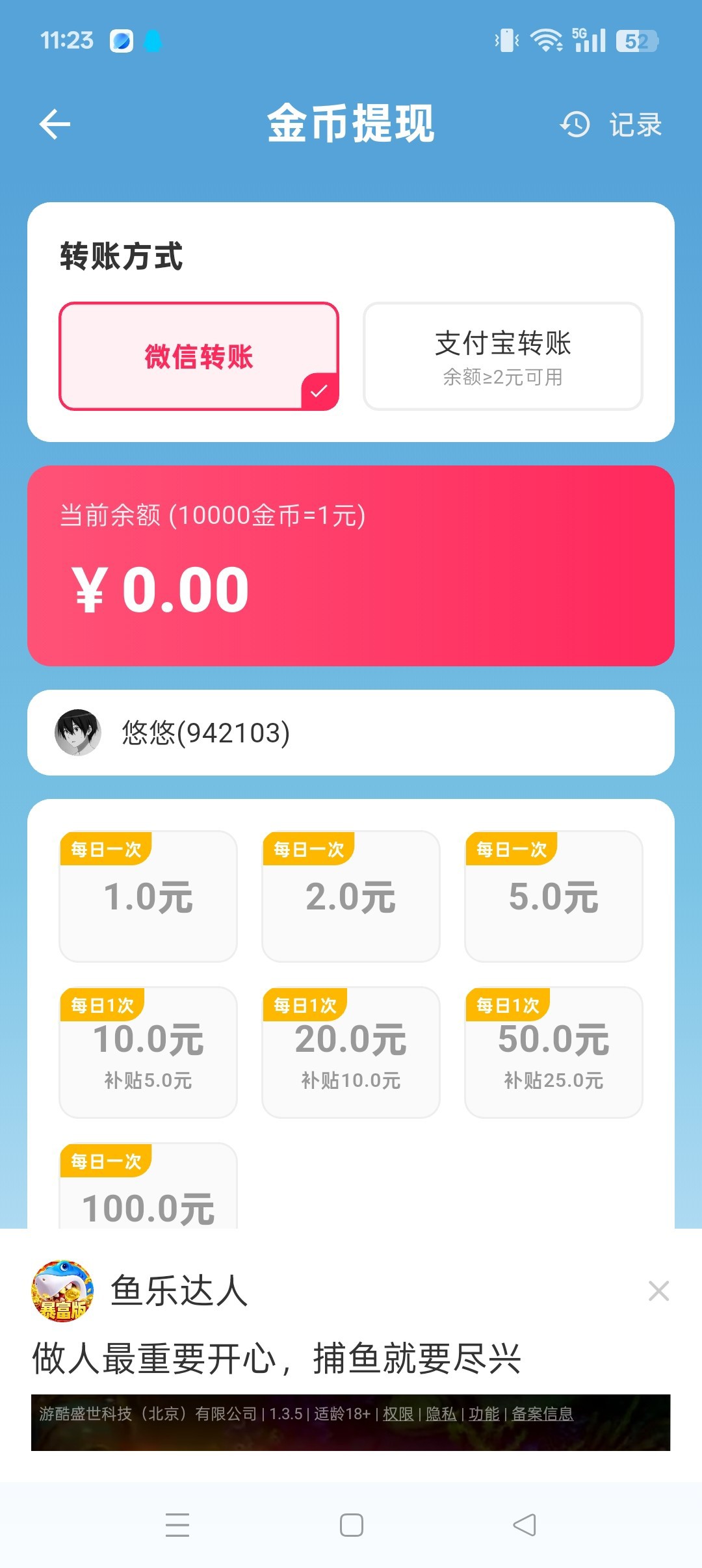This screenshot has height=1568, width=702.
Task: Open recent apps from the navigation bar
Action: (177, 1525)
